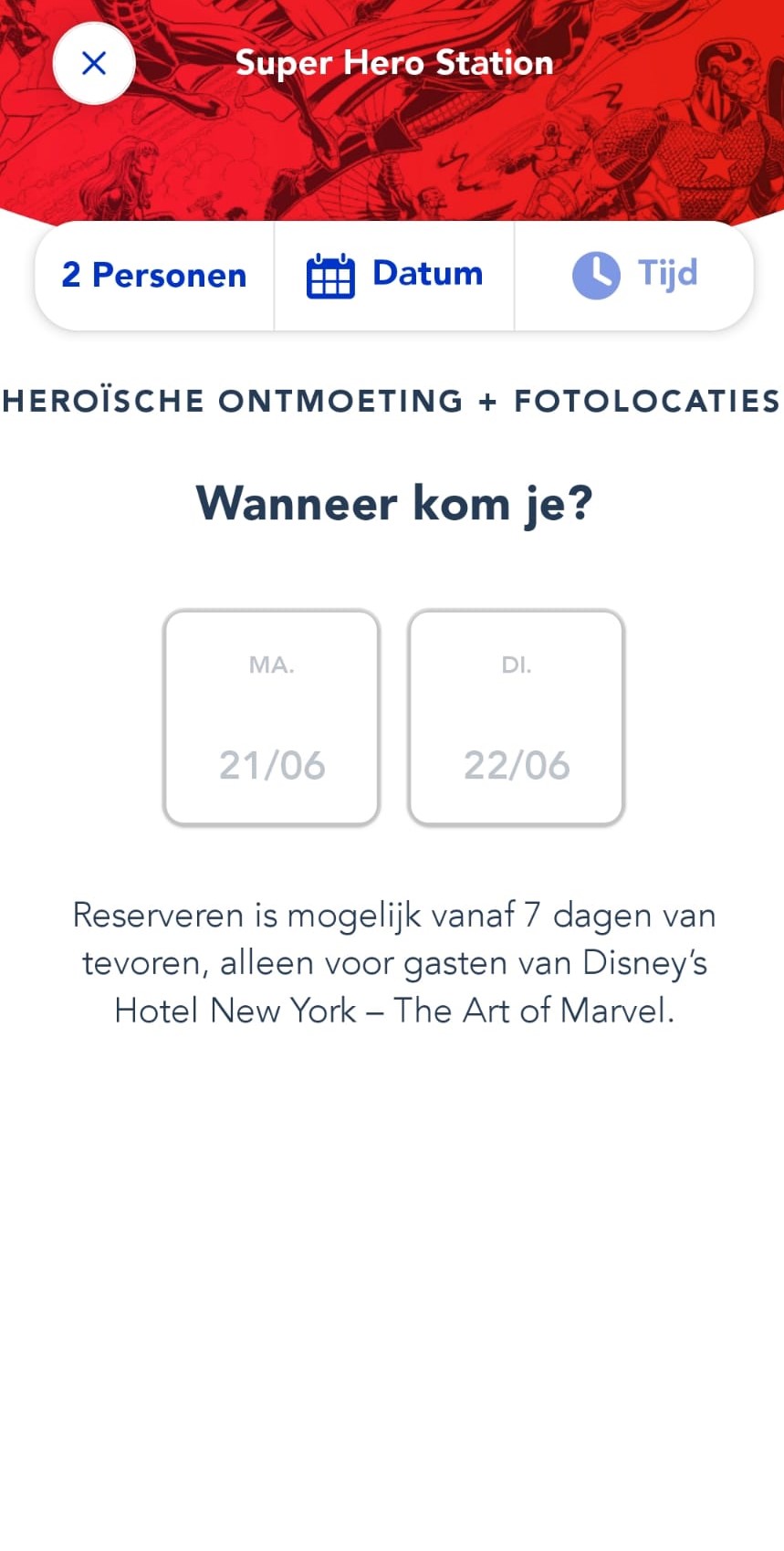The image size is (784, 1551).
Task: Open the 2 Personen step
Action: (154, 275)
